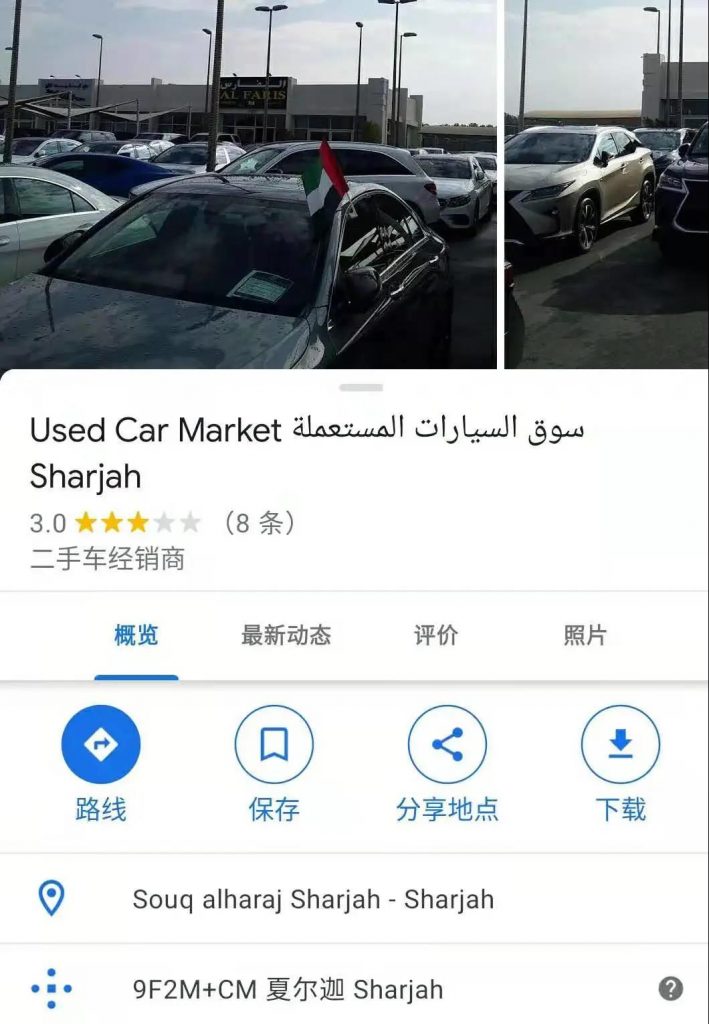Save this place with 保存
Screen dimensions: 709x1024
(x=274, y=745)
